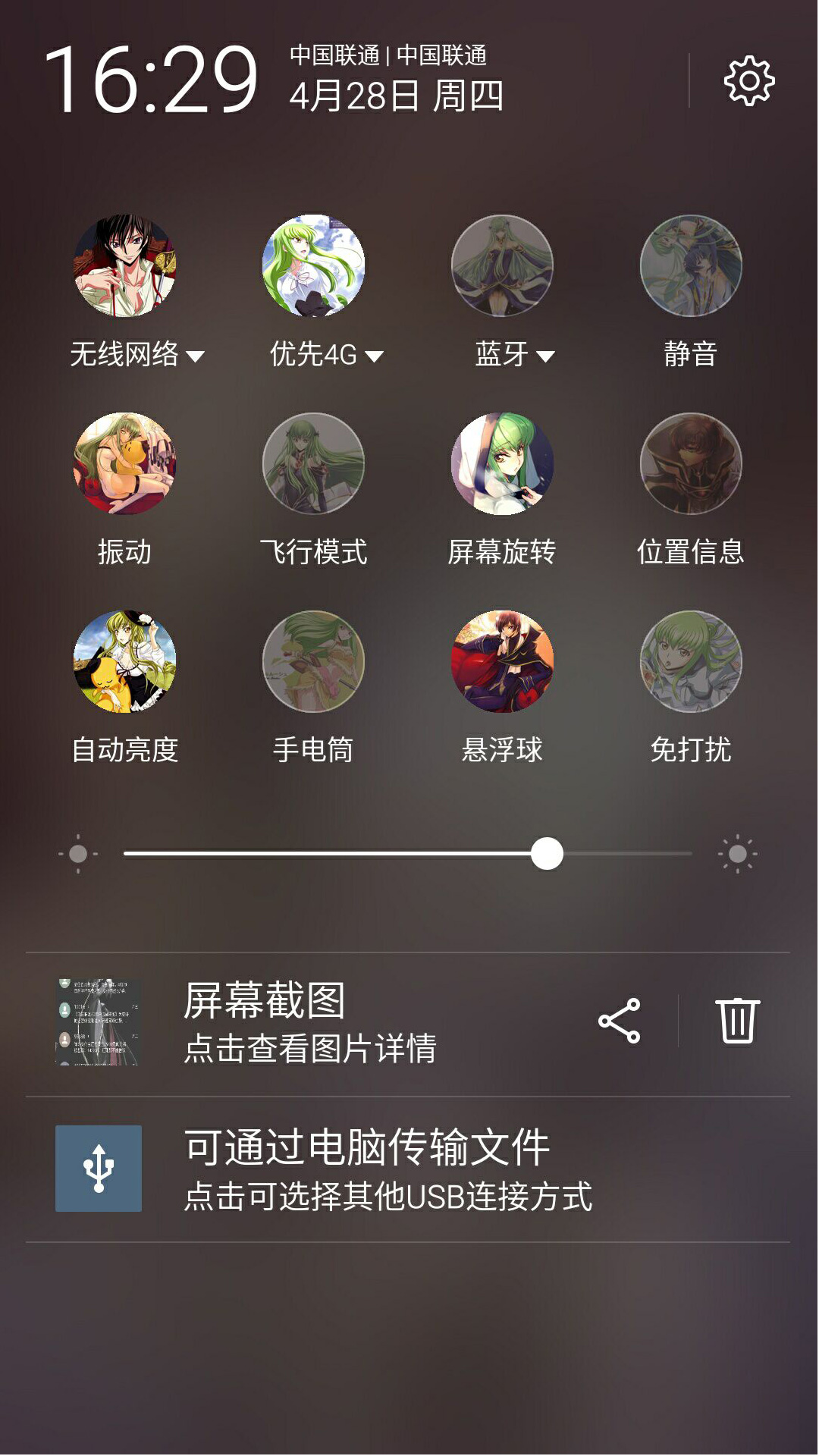Toggle the 悬浮球 floating ball
819x1456 pixels.
coord(502,661)
